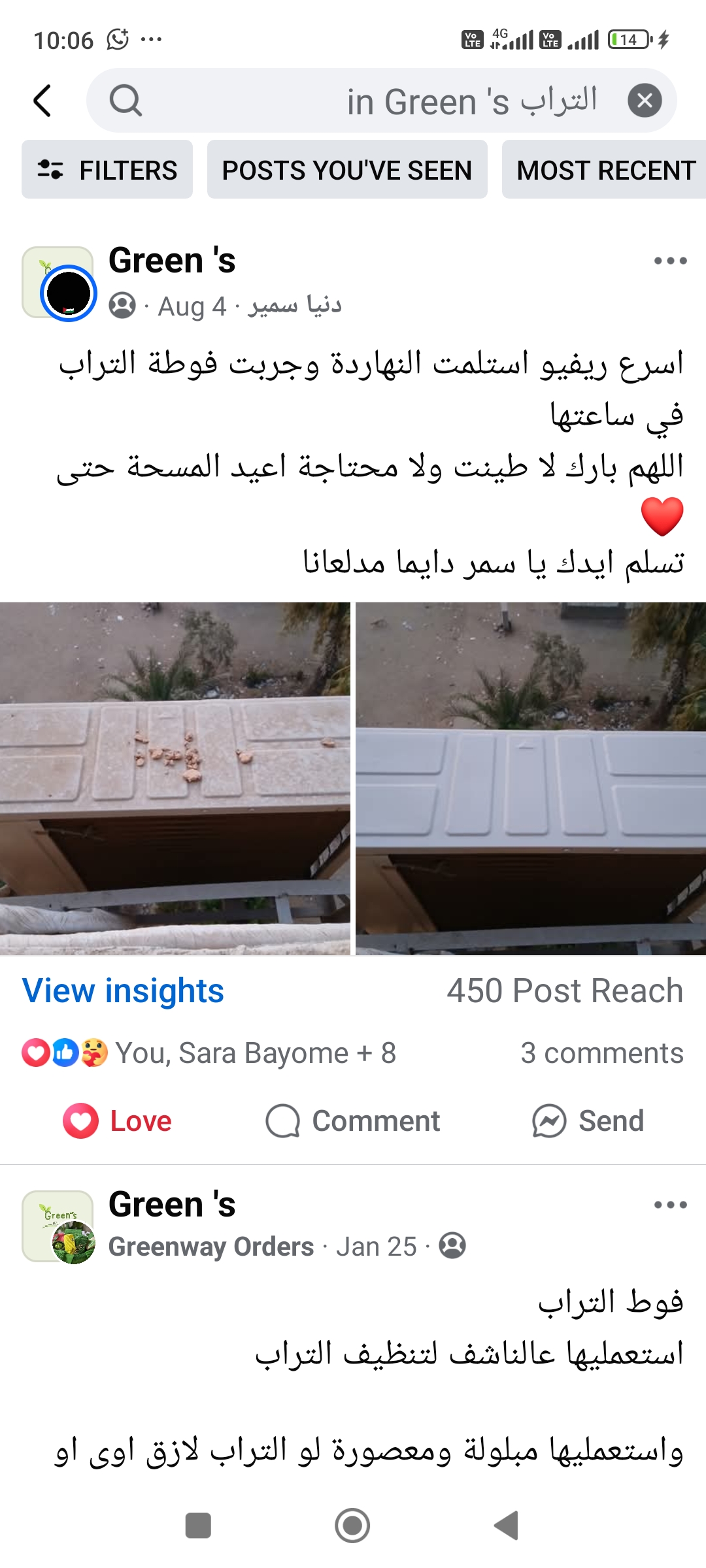Open the overflow menu on the Aug 4 post

(x=670, y=261)
